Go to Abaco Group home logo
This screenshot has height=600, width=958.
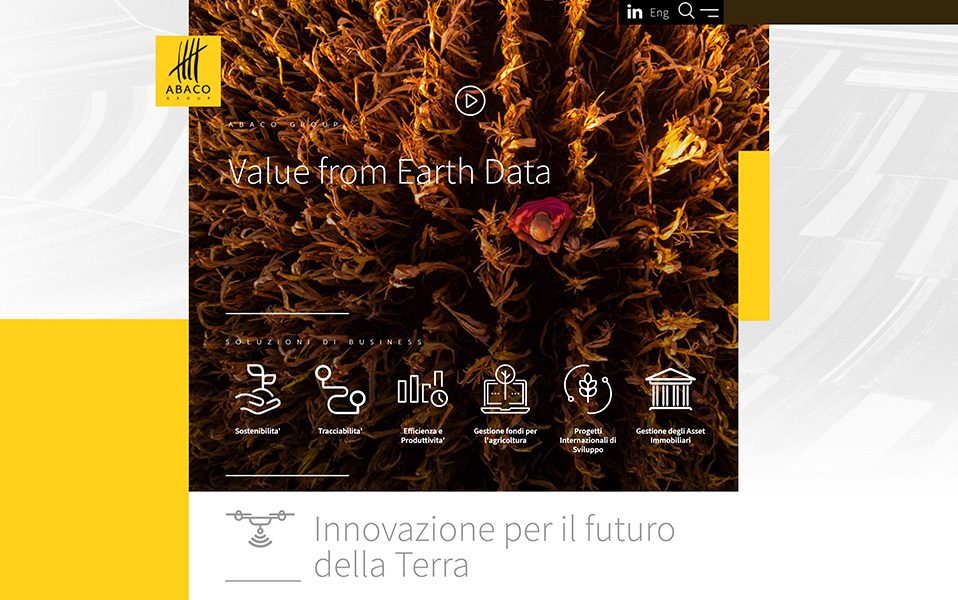(x=188, y=71)
